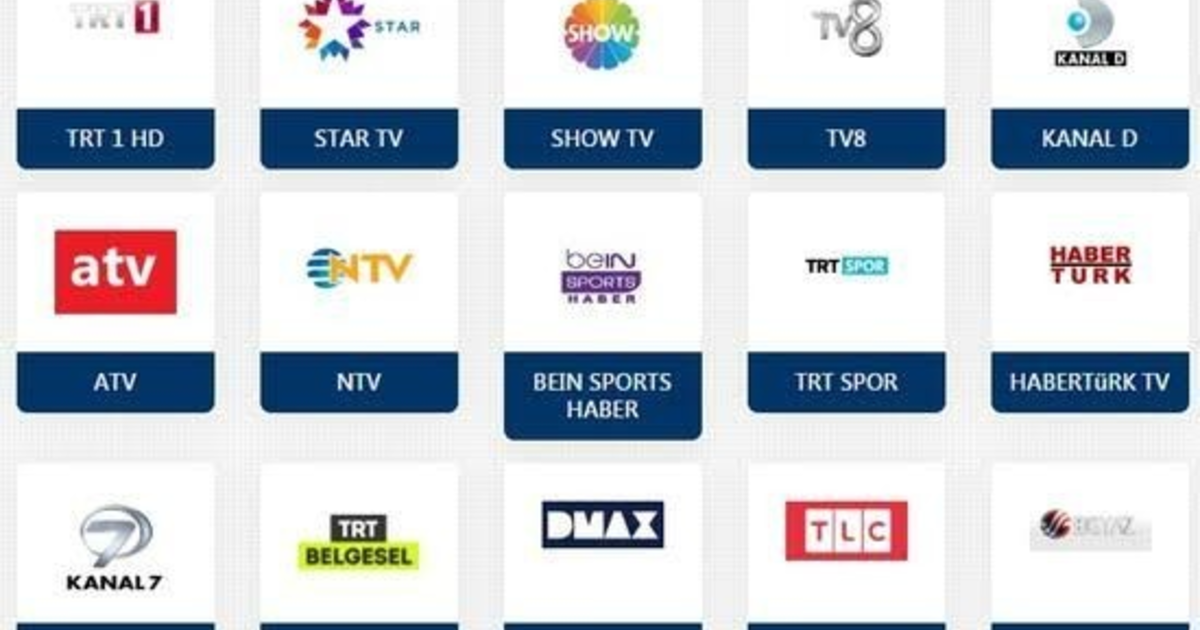Choose the KANAL D channel
The image size is (1200, 630).
click(x=1089, y=138)
